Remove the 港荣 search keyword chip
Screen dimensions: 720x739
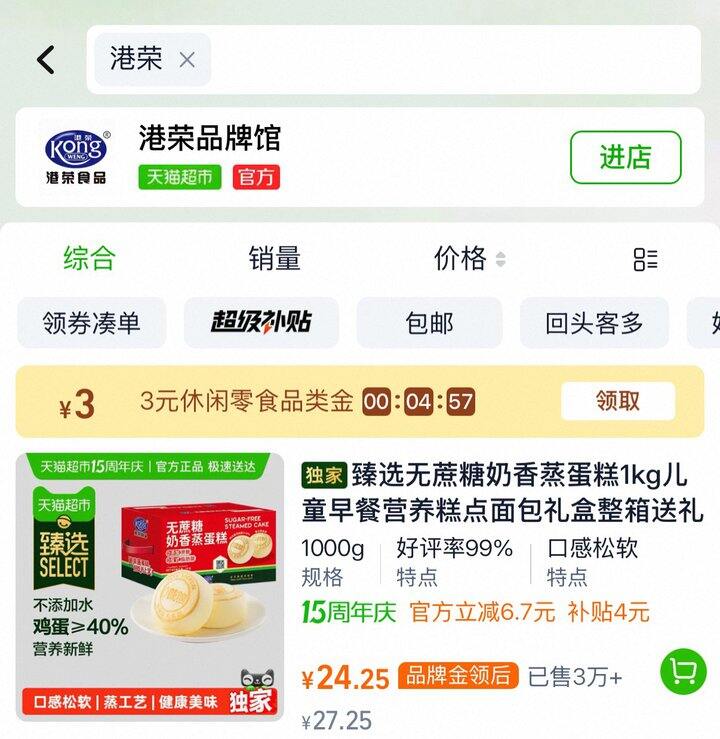click(187, 60)
